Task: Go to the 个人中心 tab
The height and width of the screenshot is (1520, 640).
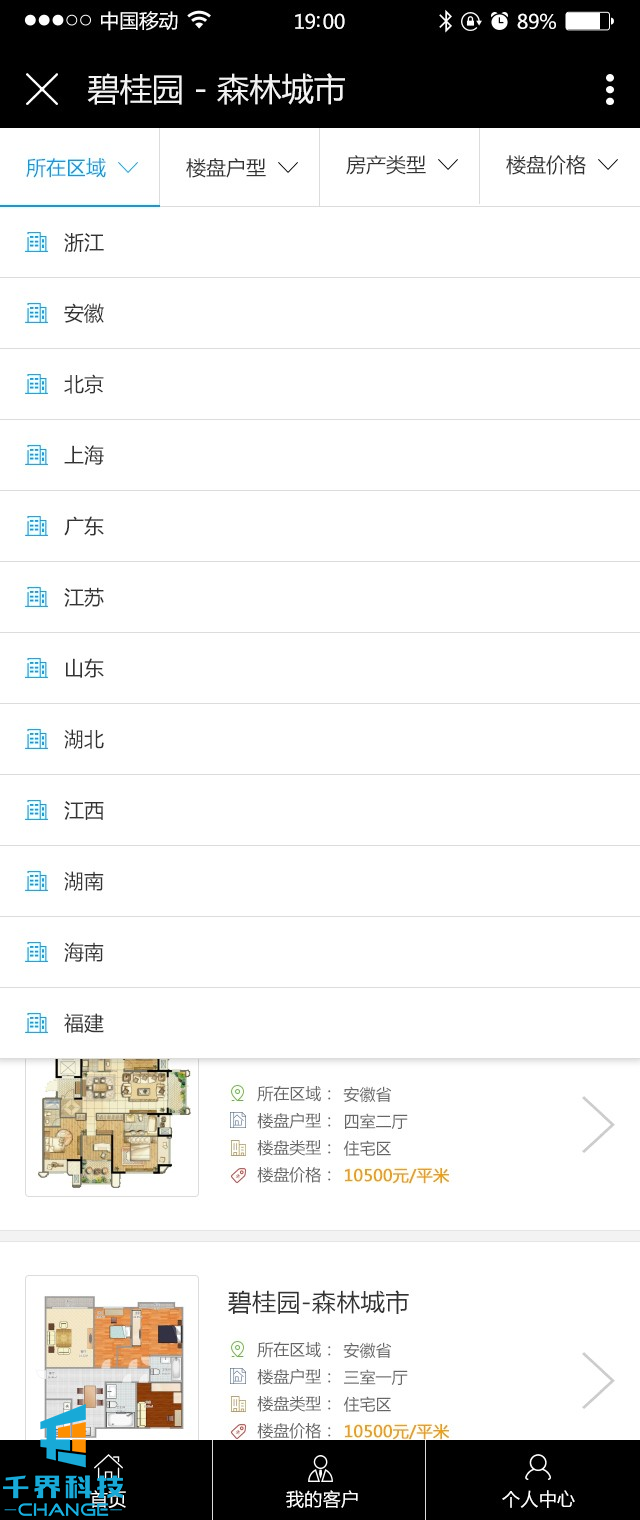Action: tap(537, 1482)
